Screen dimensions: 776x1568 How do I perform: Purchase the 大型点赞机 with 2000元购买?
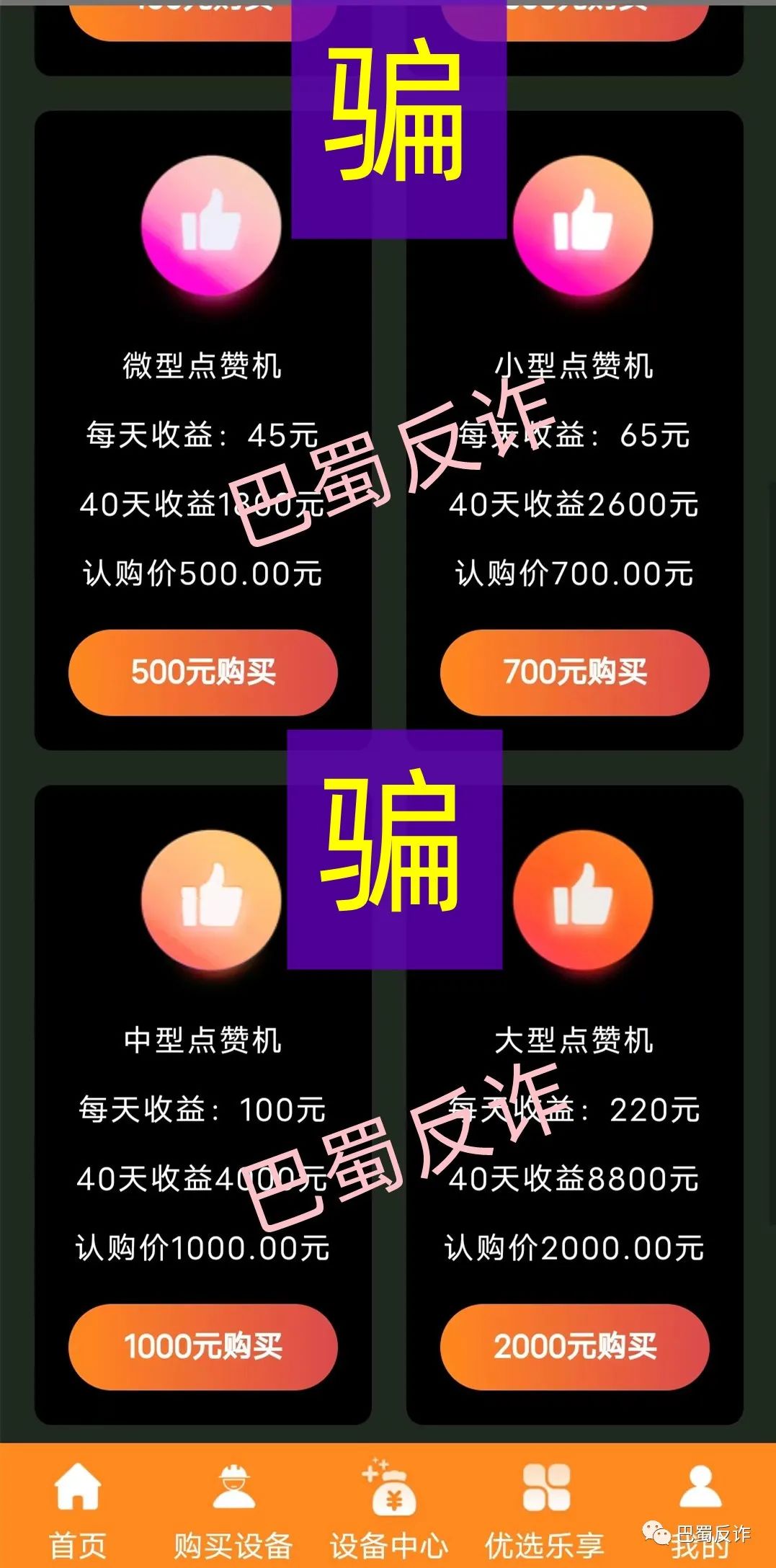(x=574, y=1346)
